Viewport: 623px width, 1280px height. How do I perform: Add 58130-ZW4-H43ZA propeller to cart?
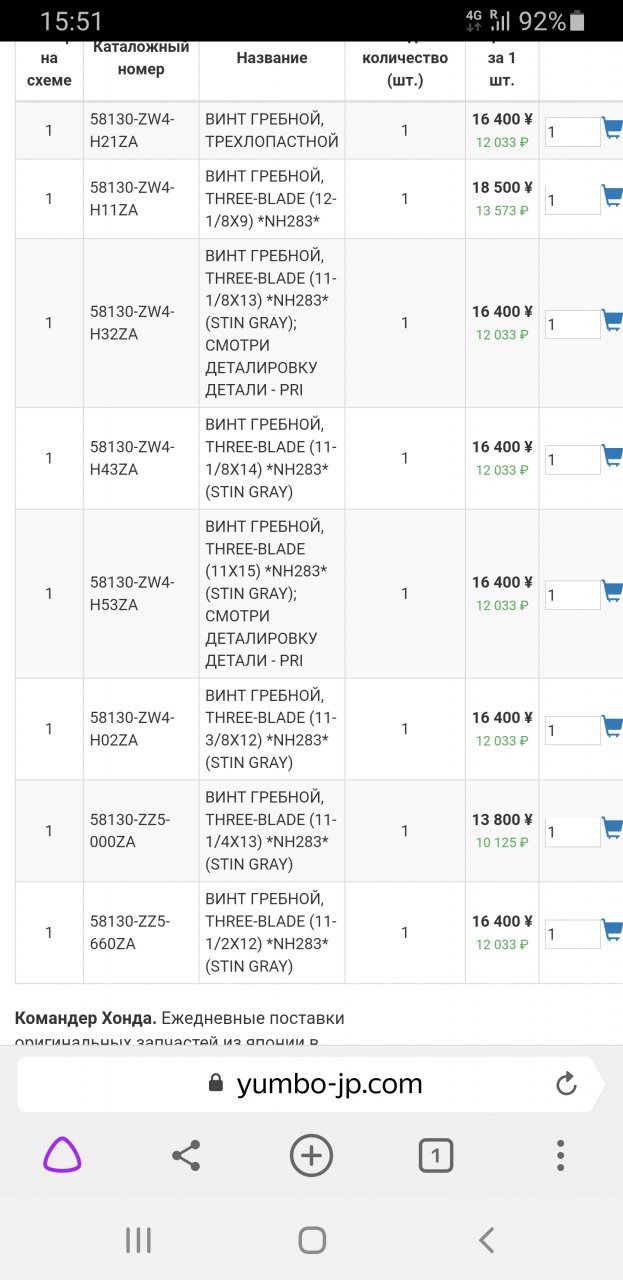(x=612, y=458)
